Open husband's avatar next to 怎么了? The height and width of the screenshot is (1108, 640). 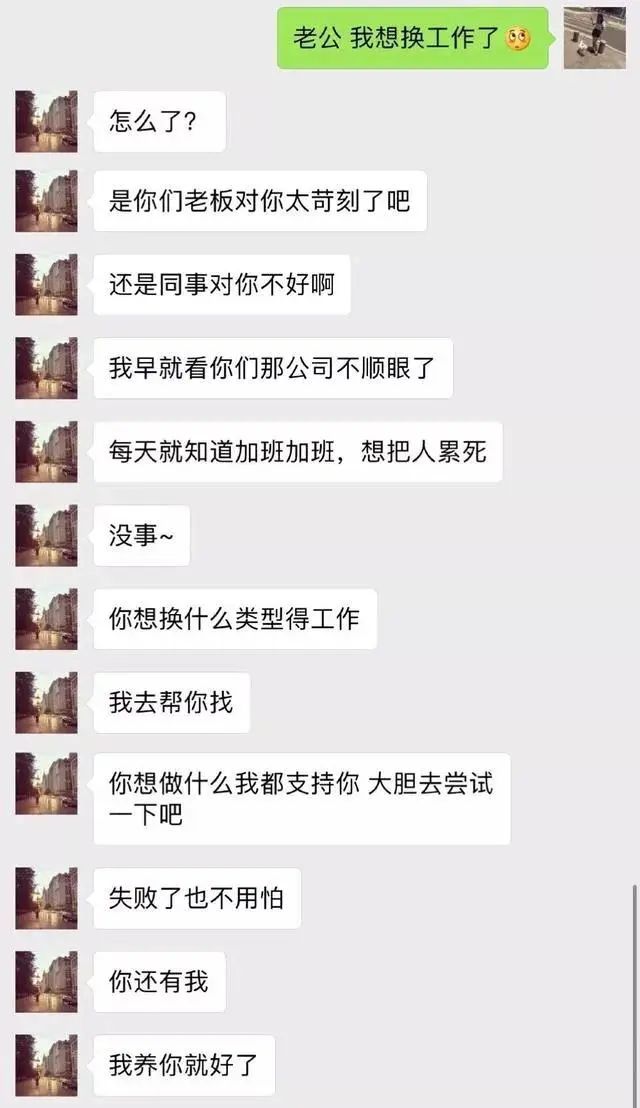point(46,122)
